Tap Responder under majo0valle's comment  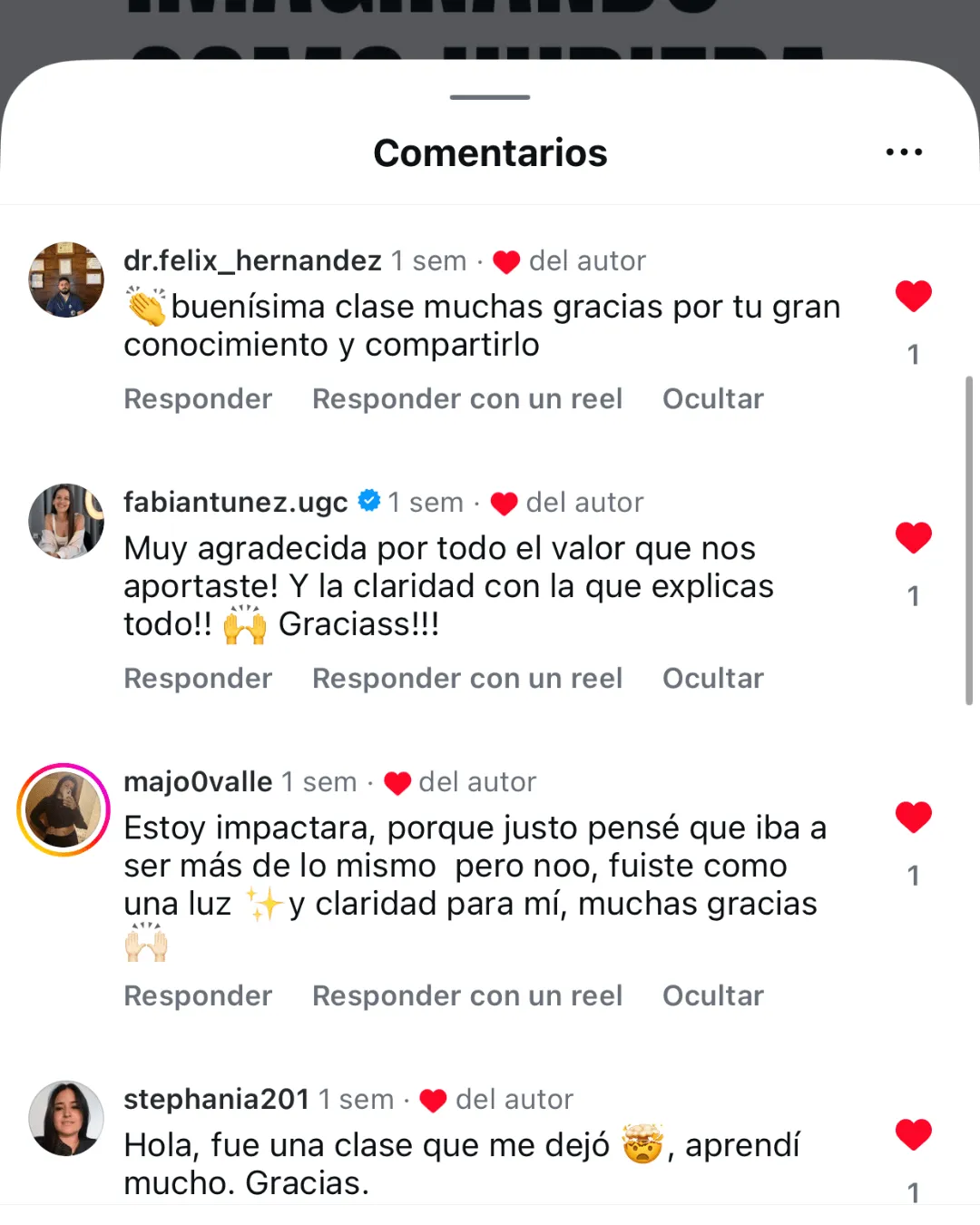198,996
